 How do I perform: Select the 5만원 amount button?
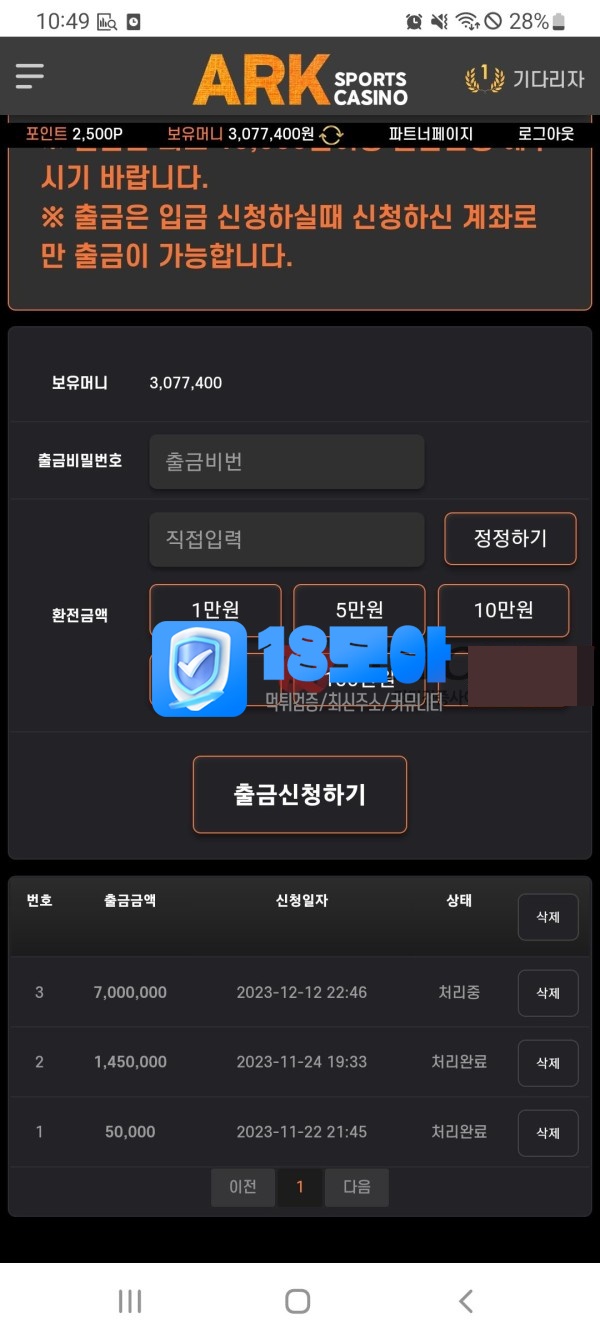tap(359, 608)
